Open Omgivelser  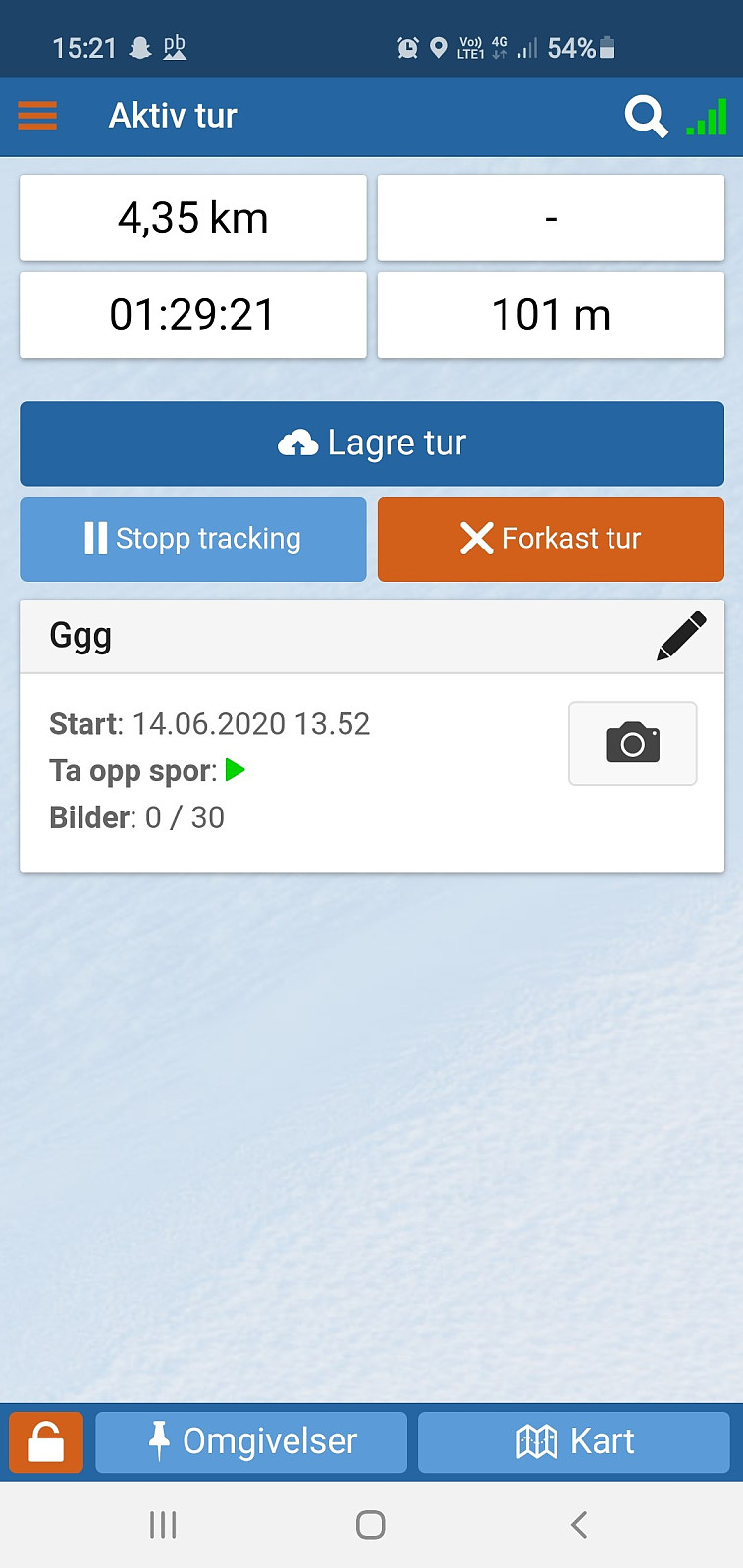pyautogui.click(x=251, y=1441)
